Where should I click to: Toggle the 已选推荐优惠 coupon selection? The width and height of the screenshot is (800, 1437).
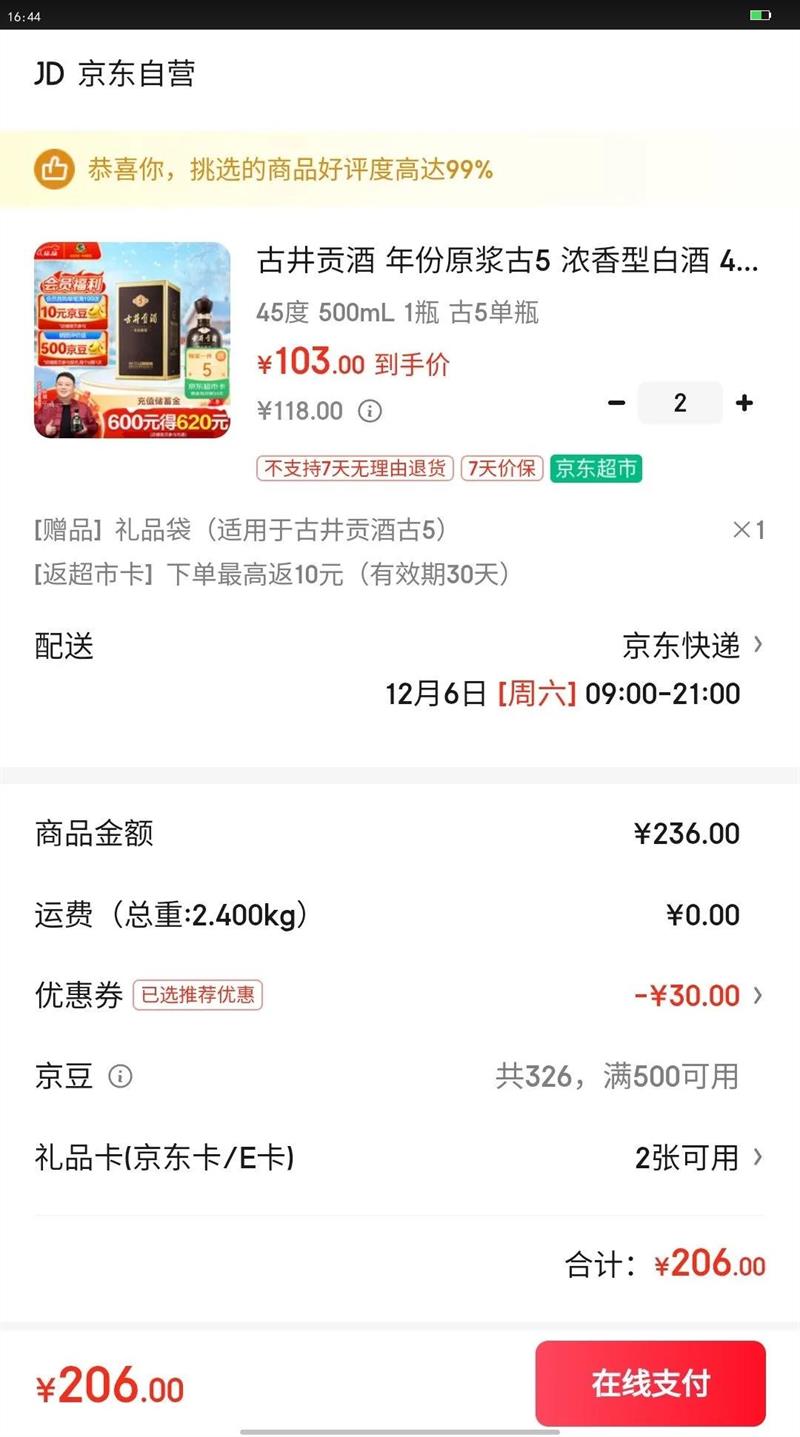(197, 995)
